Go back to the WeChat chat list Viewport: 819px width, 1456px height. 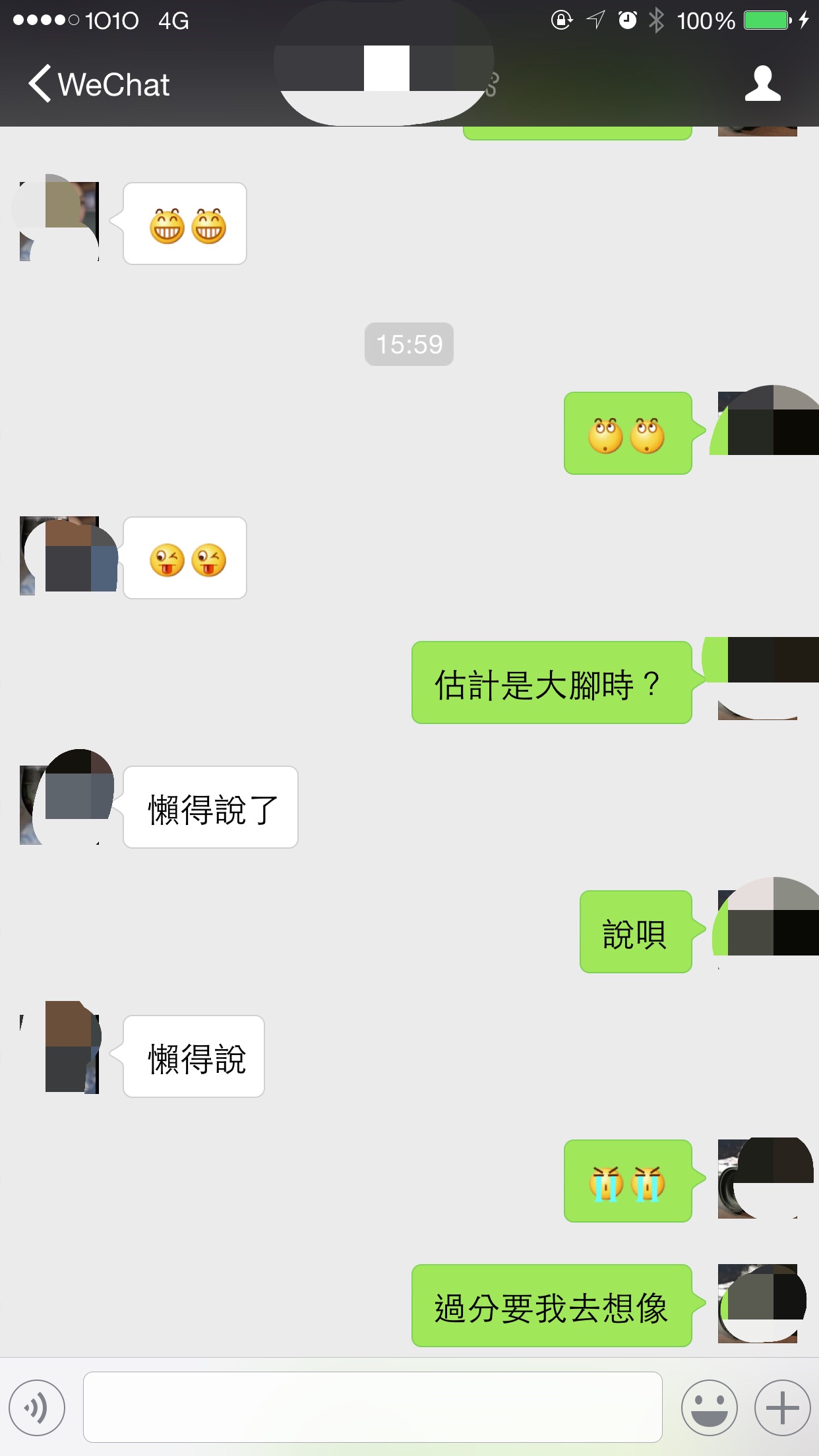(x=99, y=84)
